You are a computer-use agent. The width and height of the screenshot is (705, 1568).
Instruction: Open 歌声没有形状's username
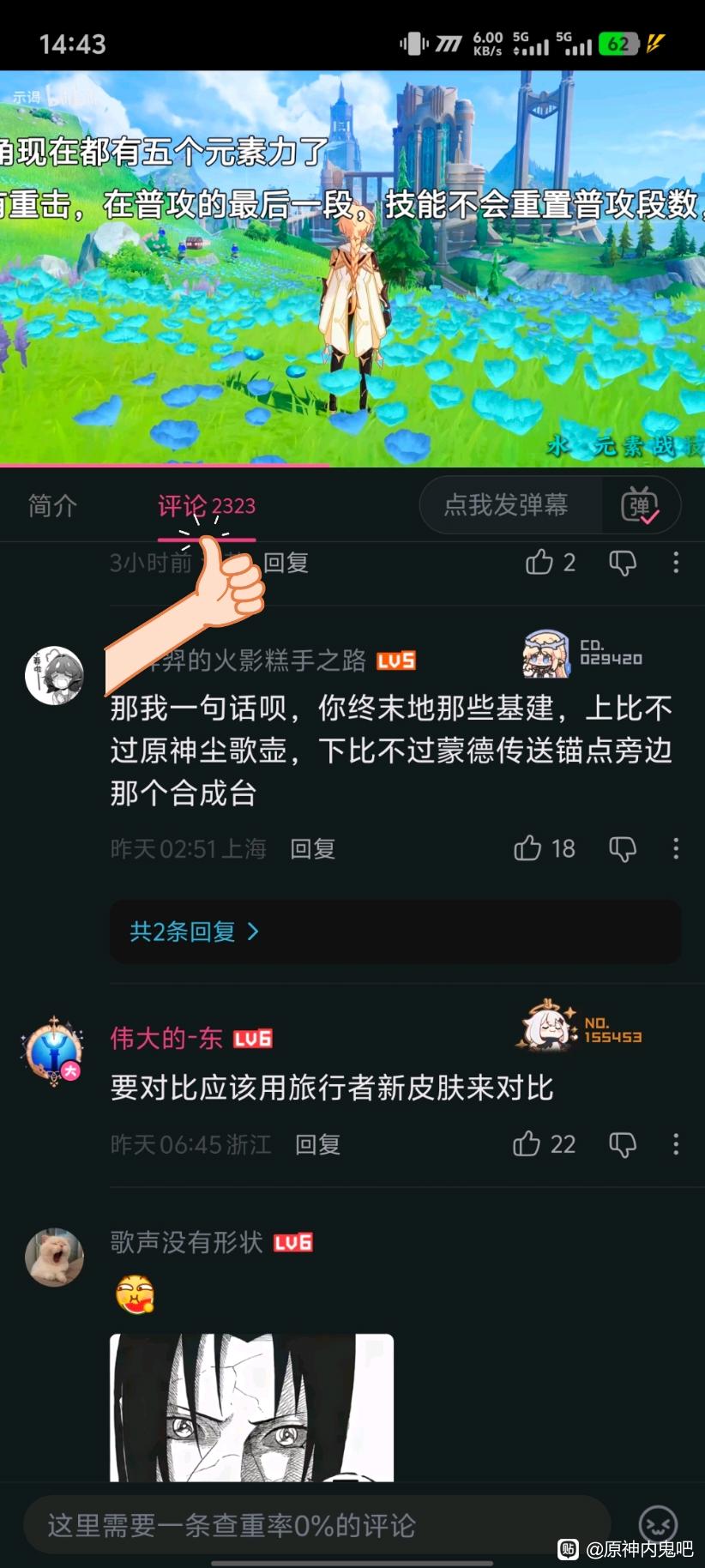click(x=186, y=1242)
